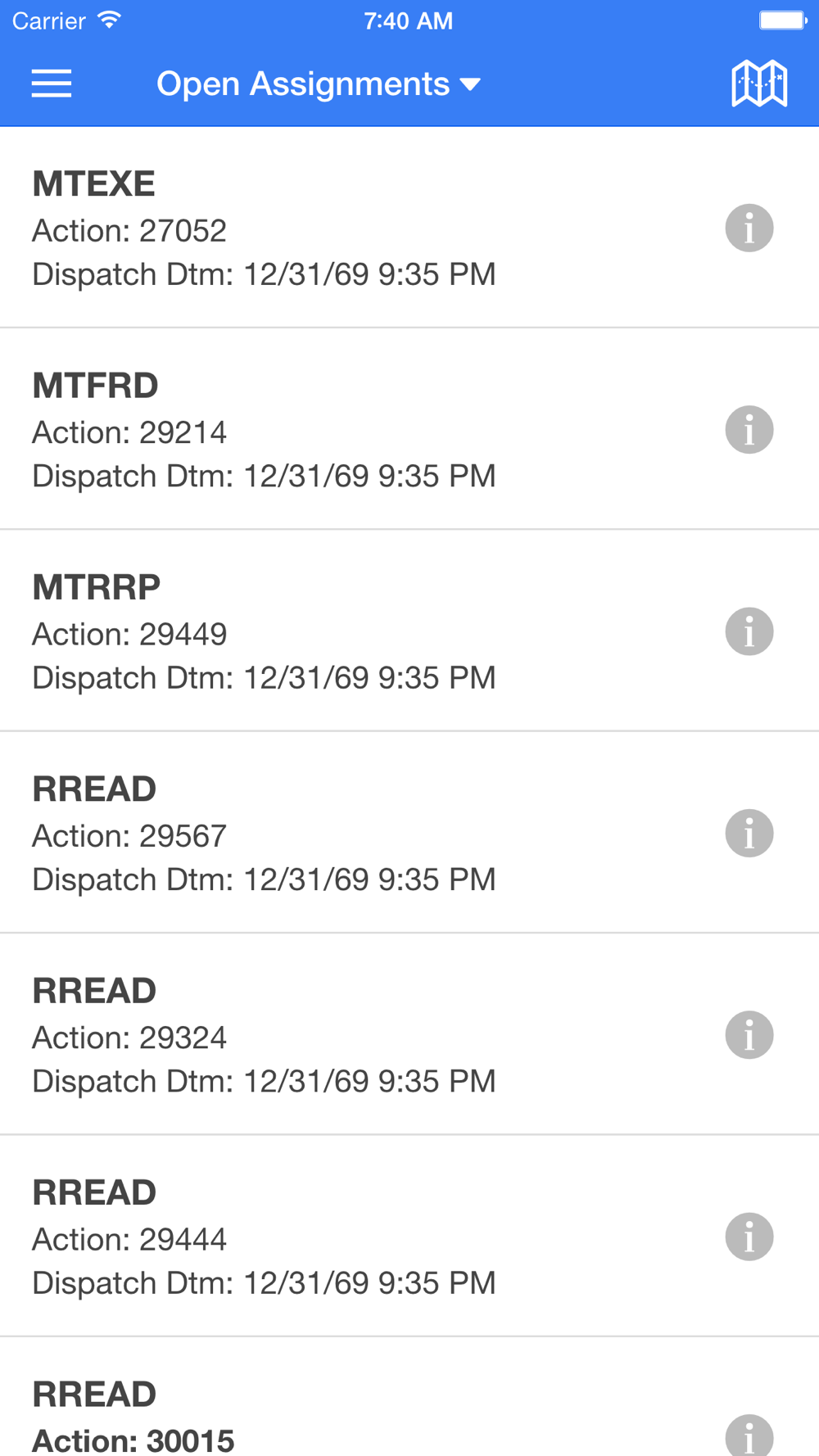Open the RREAD assignment with action 29324

328,1035
